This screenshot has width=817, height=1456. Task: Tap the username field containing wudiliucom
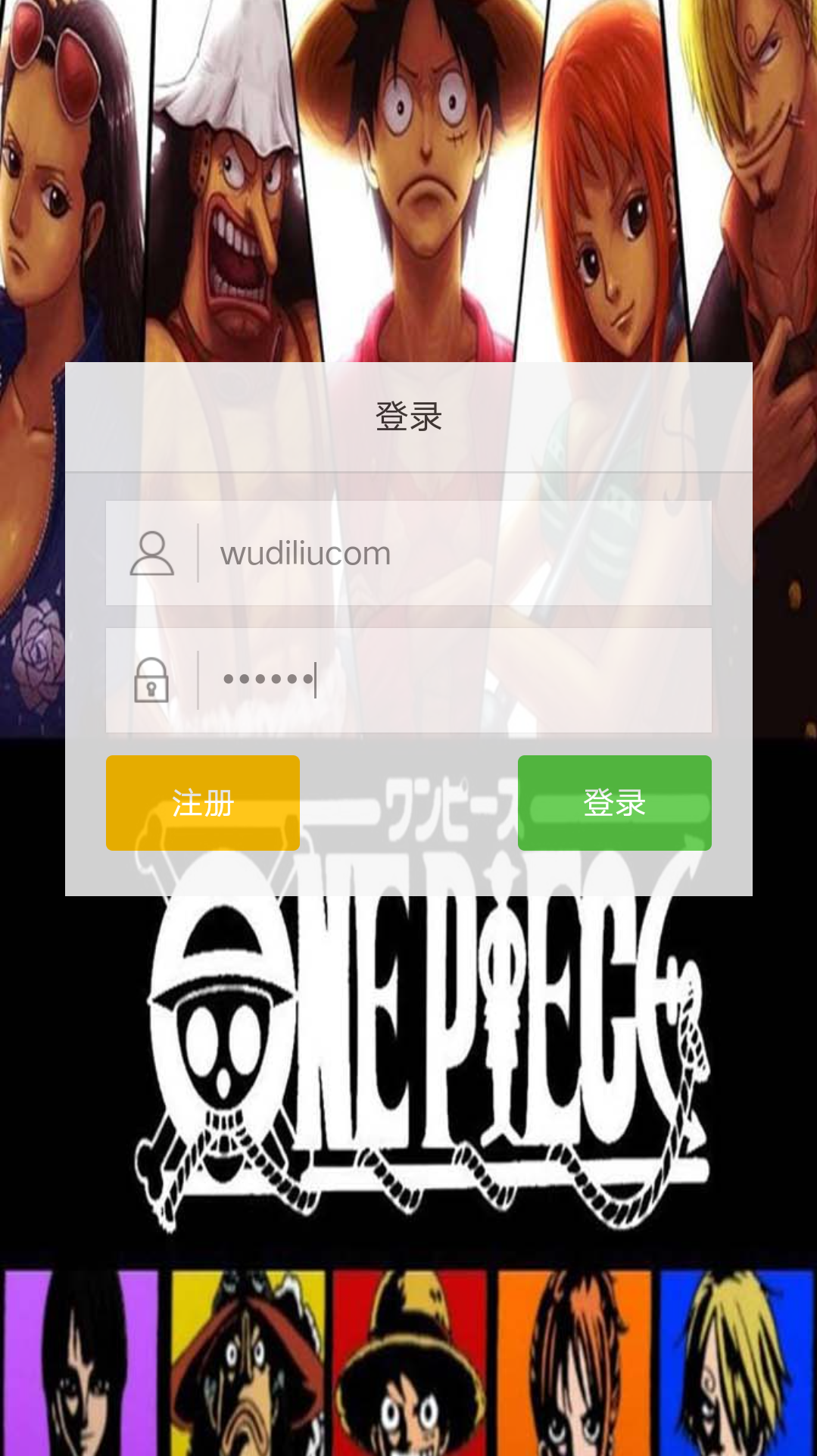click(x=454, y=554)
